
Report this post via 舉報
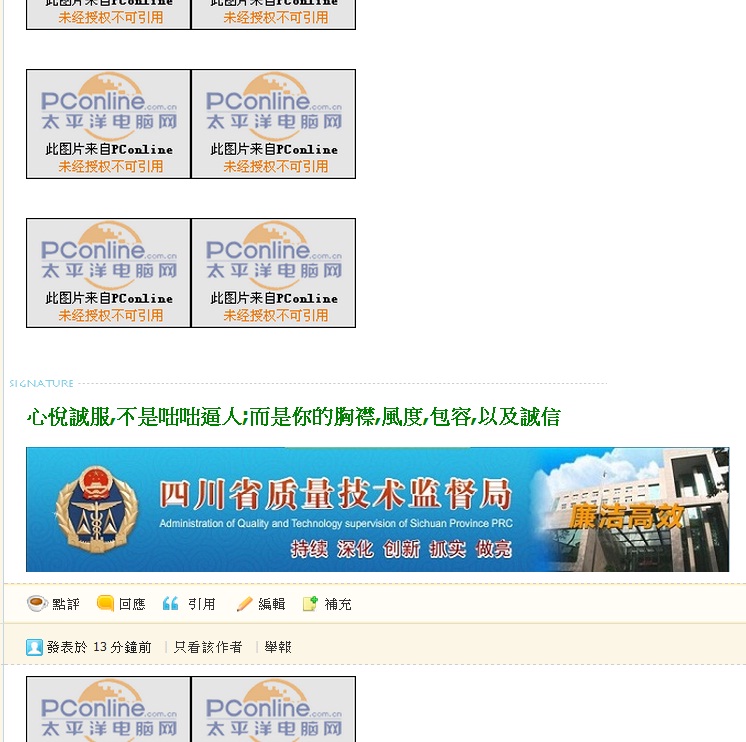pos(278,647)
